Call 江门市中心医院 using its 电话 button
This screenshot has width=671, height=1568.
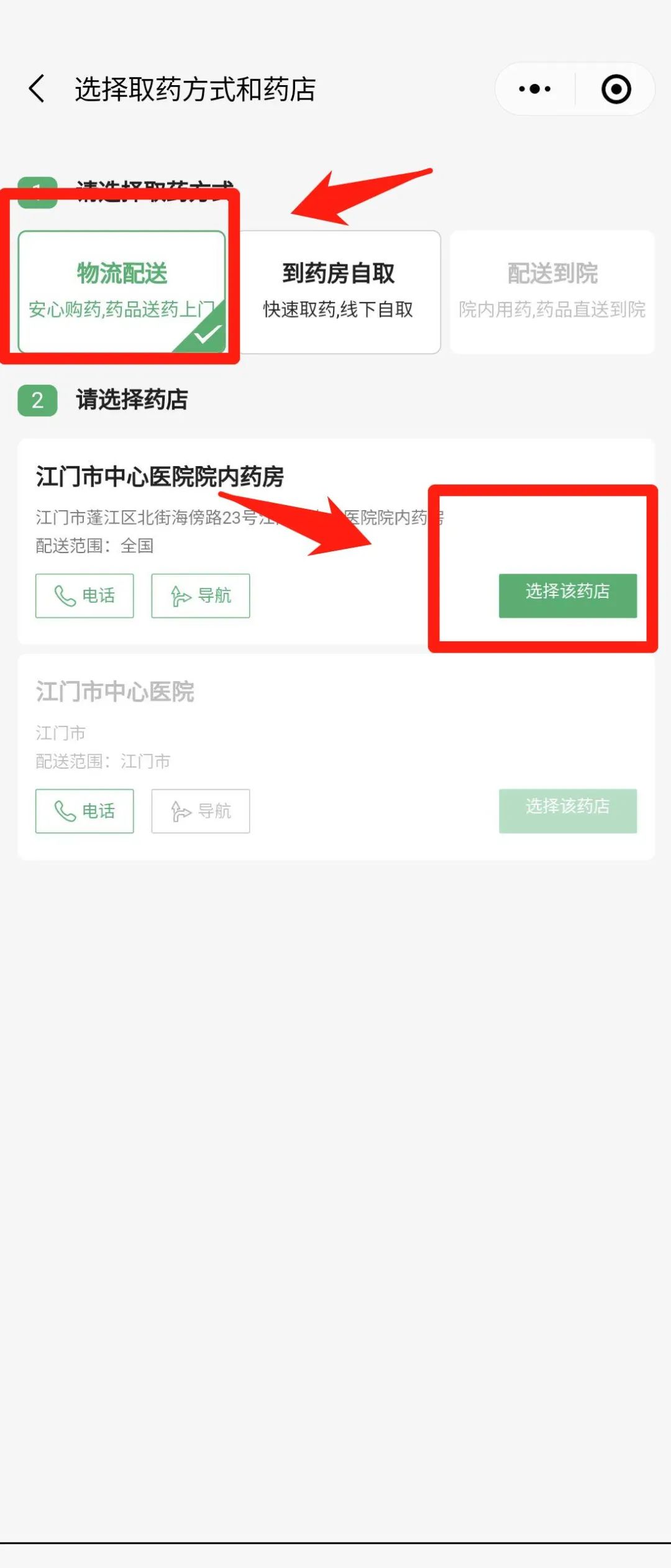tap(84, 810)
